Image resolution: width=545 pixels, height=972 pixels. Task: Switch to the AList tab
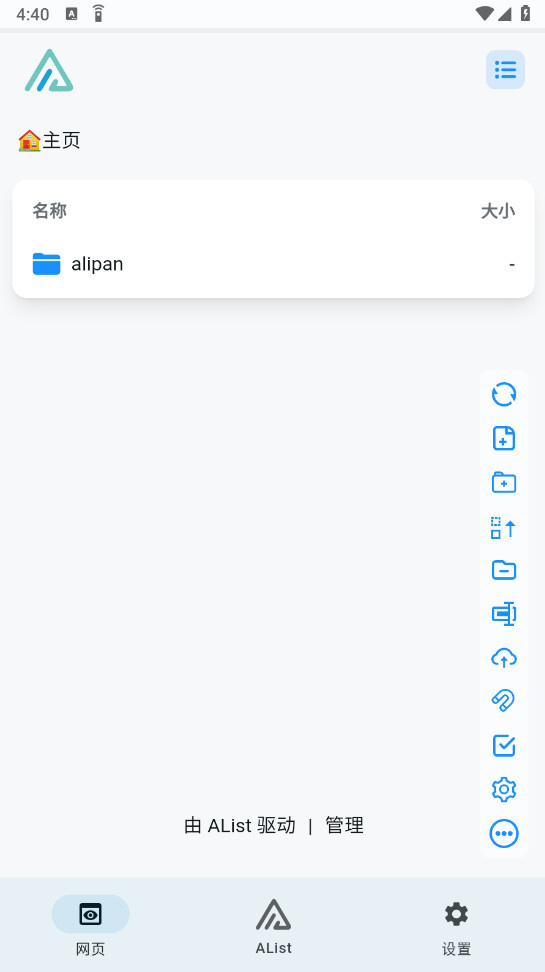273,926
